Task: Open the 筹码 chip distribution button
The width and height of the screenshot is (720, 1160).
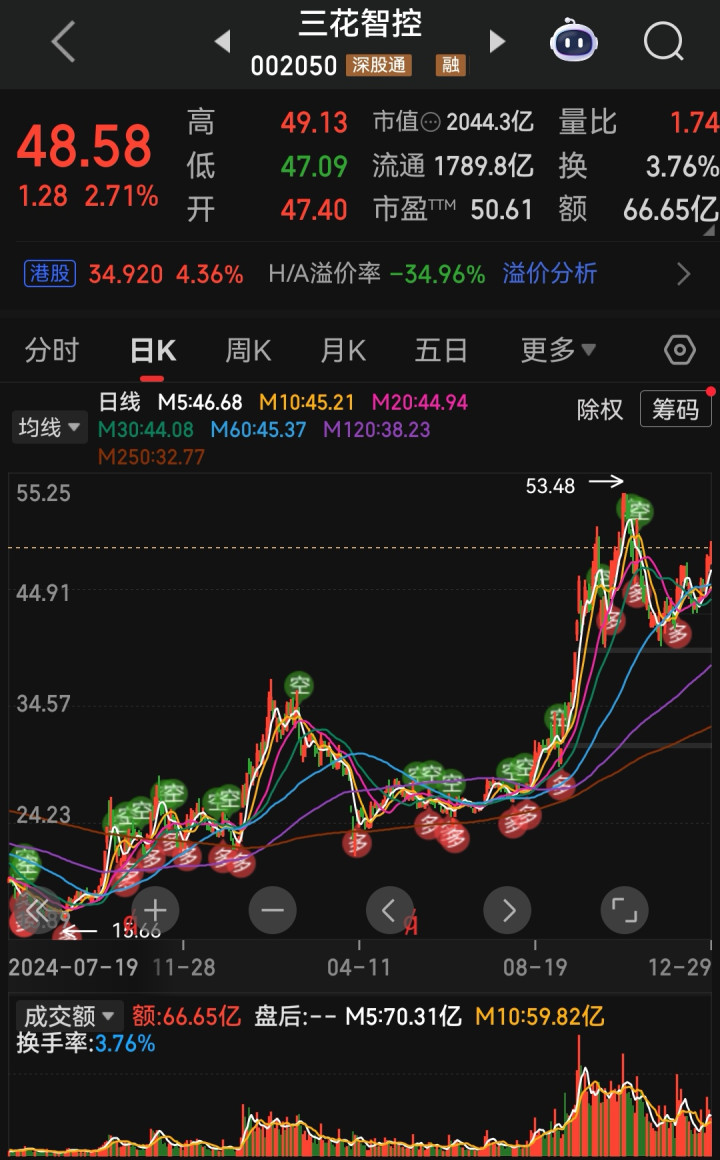Action: [675, 409]
